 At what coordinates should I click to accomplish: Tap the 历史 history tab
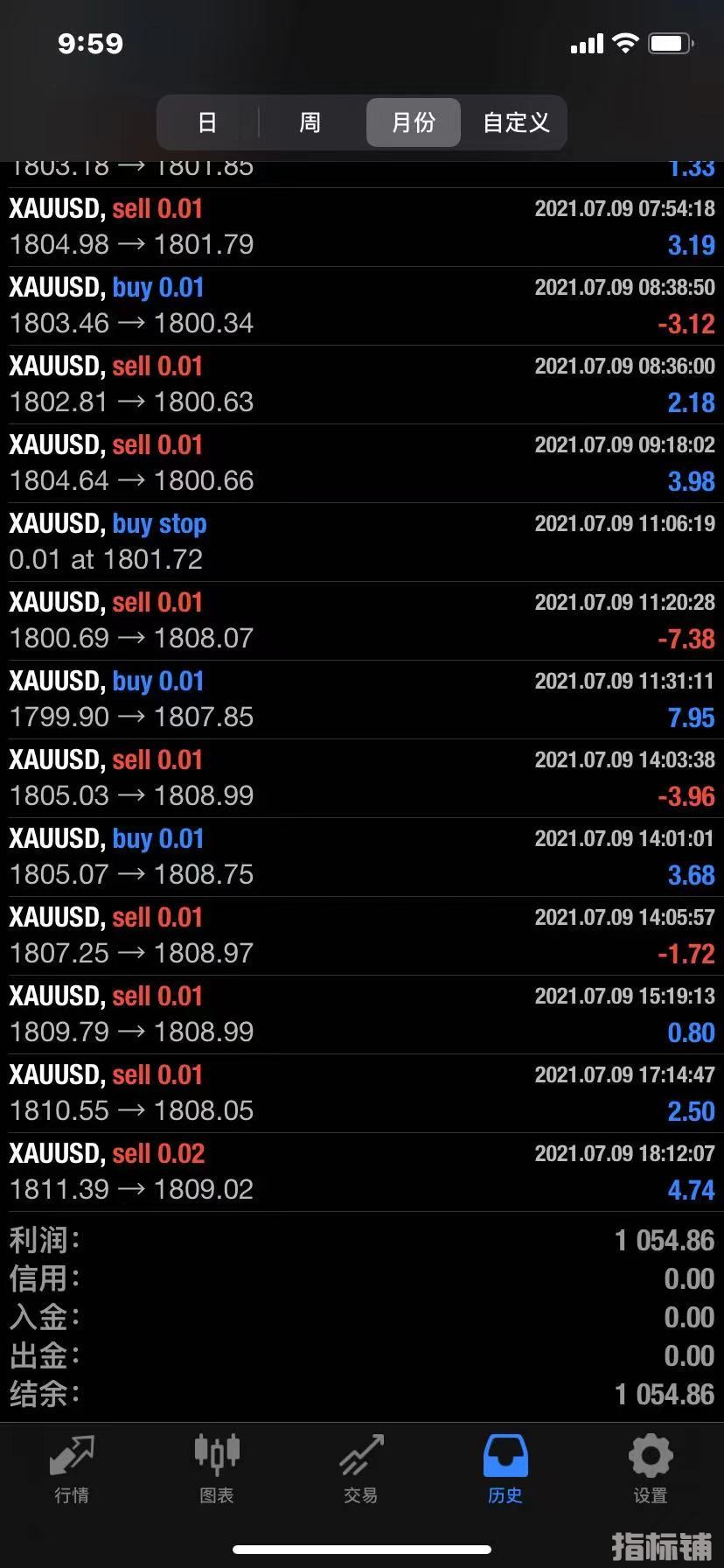[x=505, y=1469]
